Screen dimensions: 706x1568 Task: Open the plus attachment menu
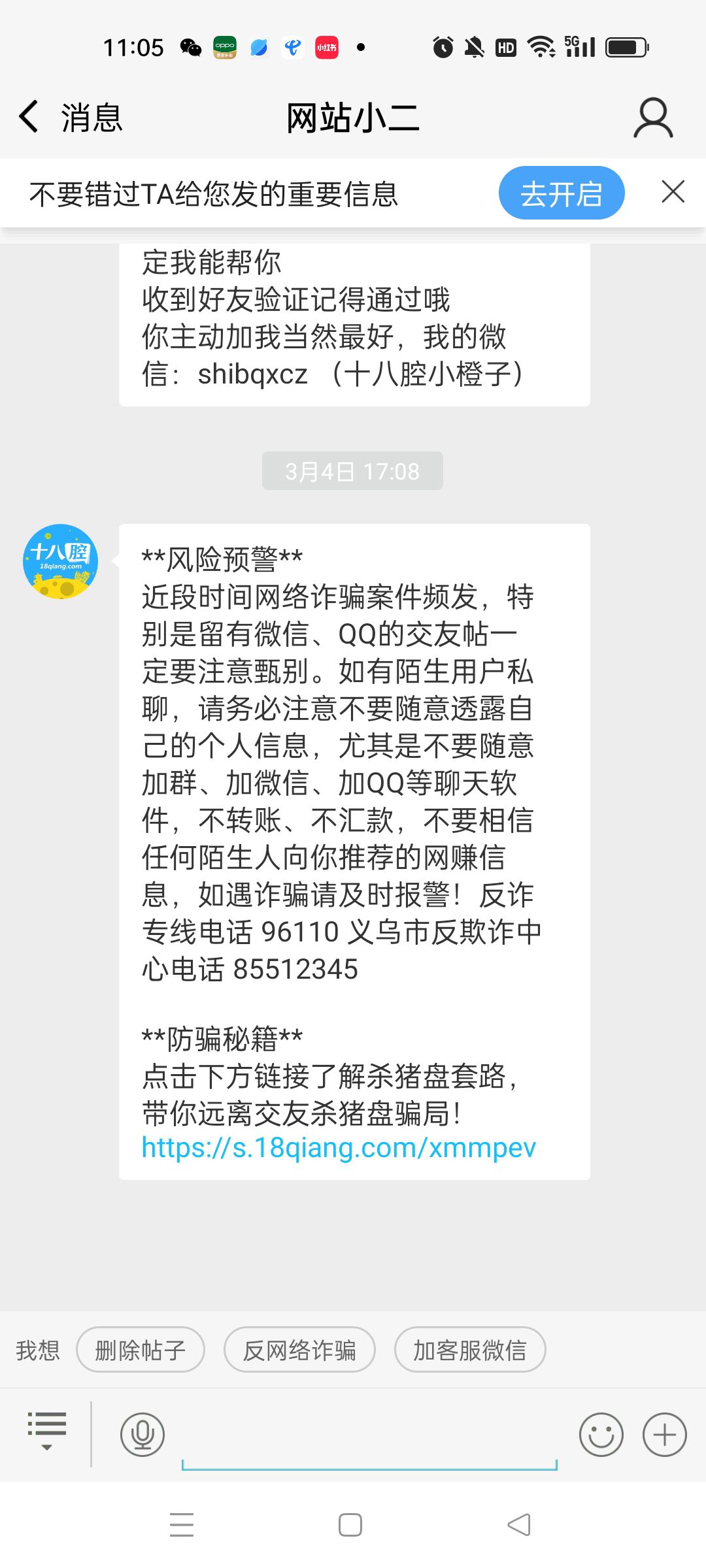click(665, 1435)
